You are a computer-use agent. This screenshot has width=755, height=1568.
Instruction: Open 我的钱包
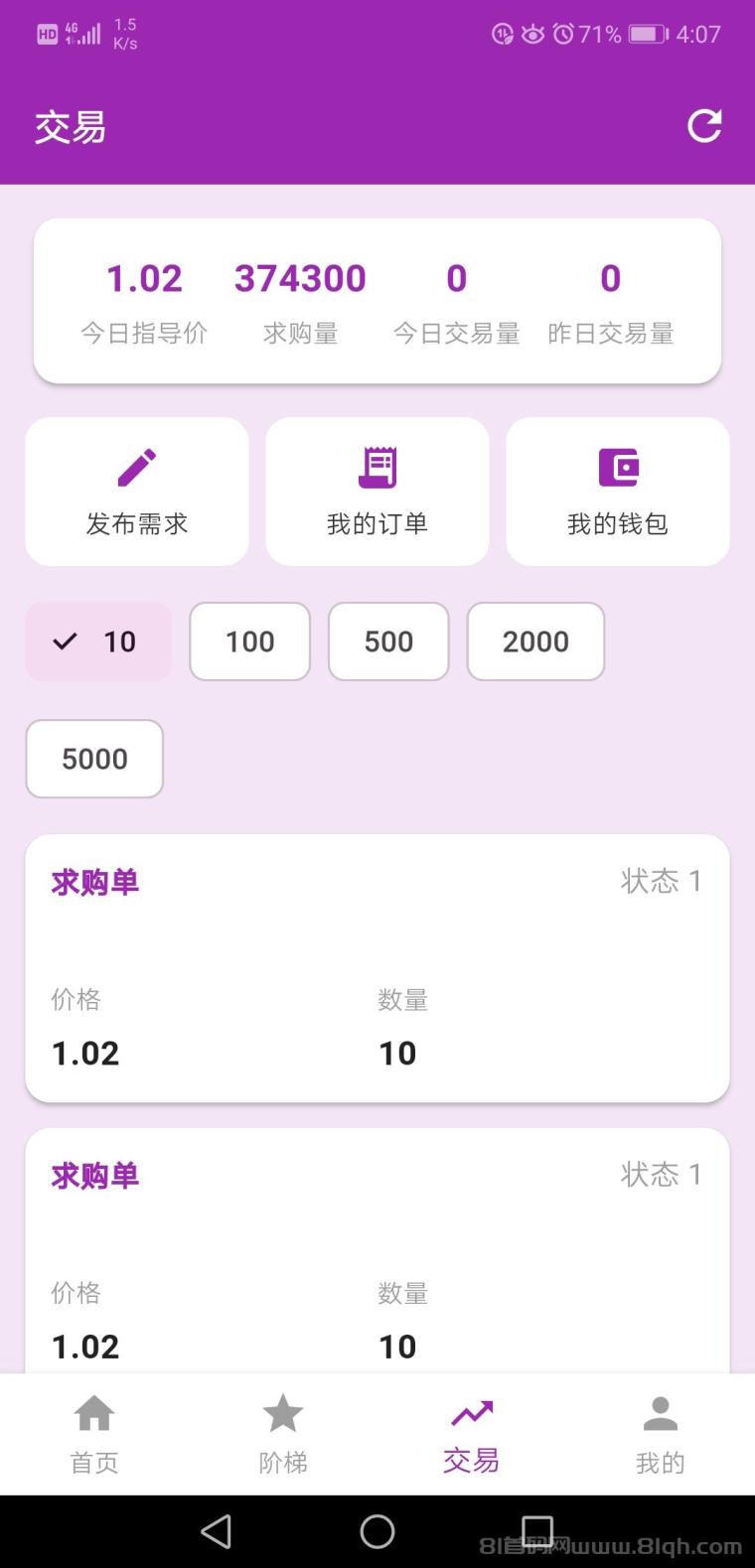point(618,492)
